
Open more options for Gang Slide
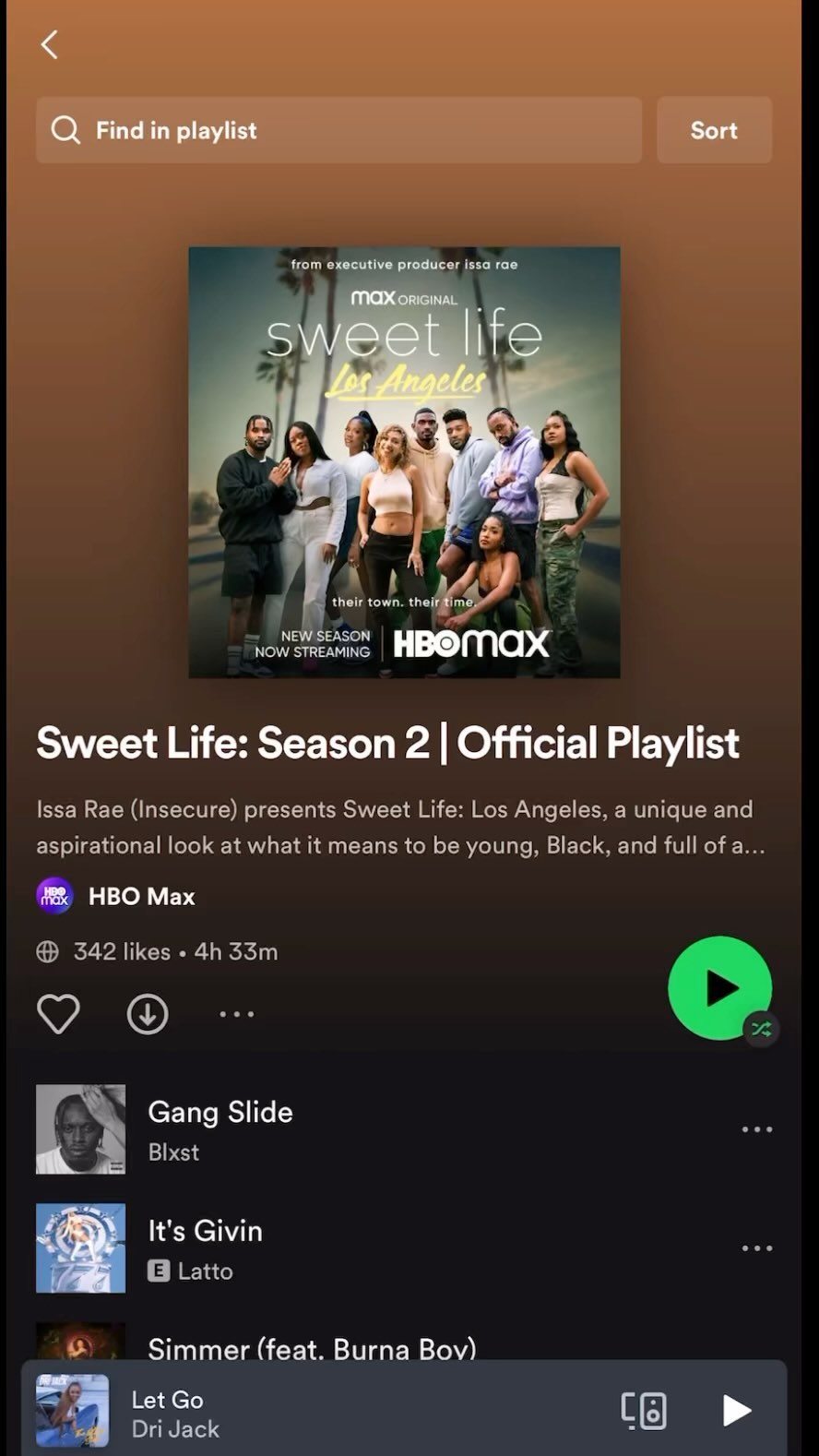757,1129
